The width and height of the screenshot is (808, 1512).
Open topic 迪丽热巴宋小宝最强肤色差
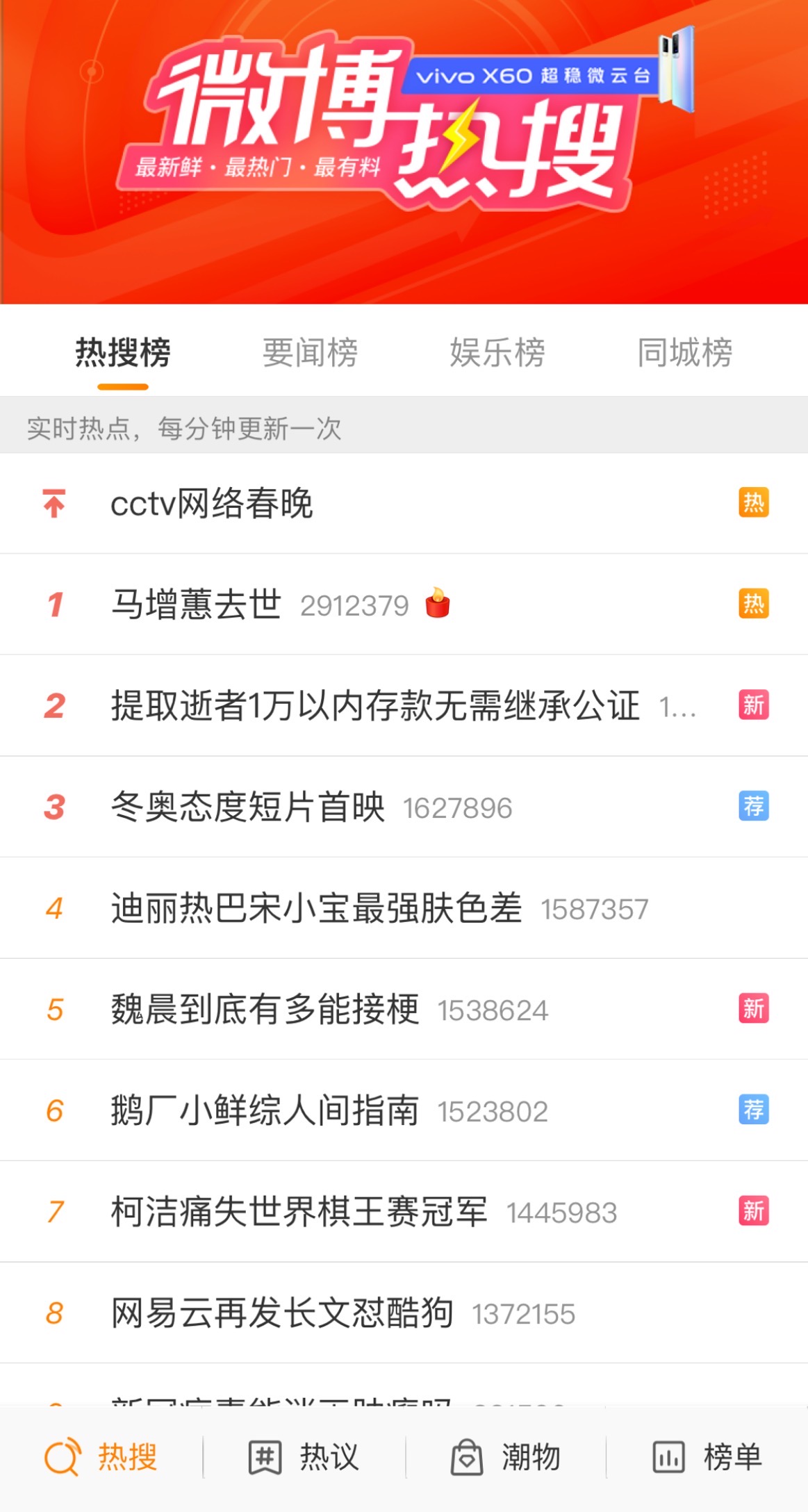click(316, 908)
